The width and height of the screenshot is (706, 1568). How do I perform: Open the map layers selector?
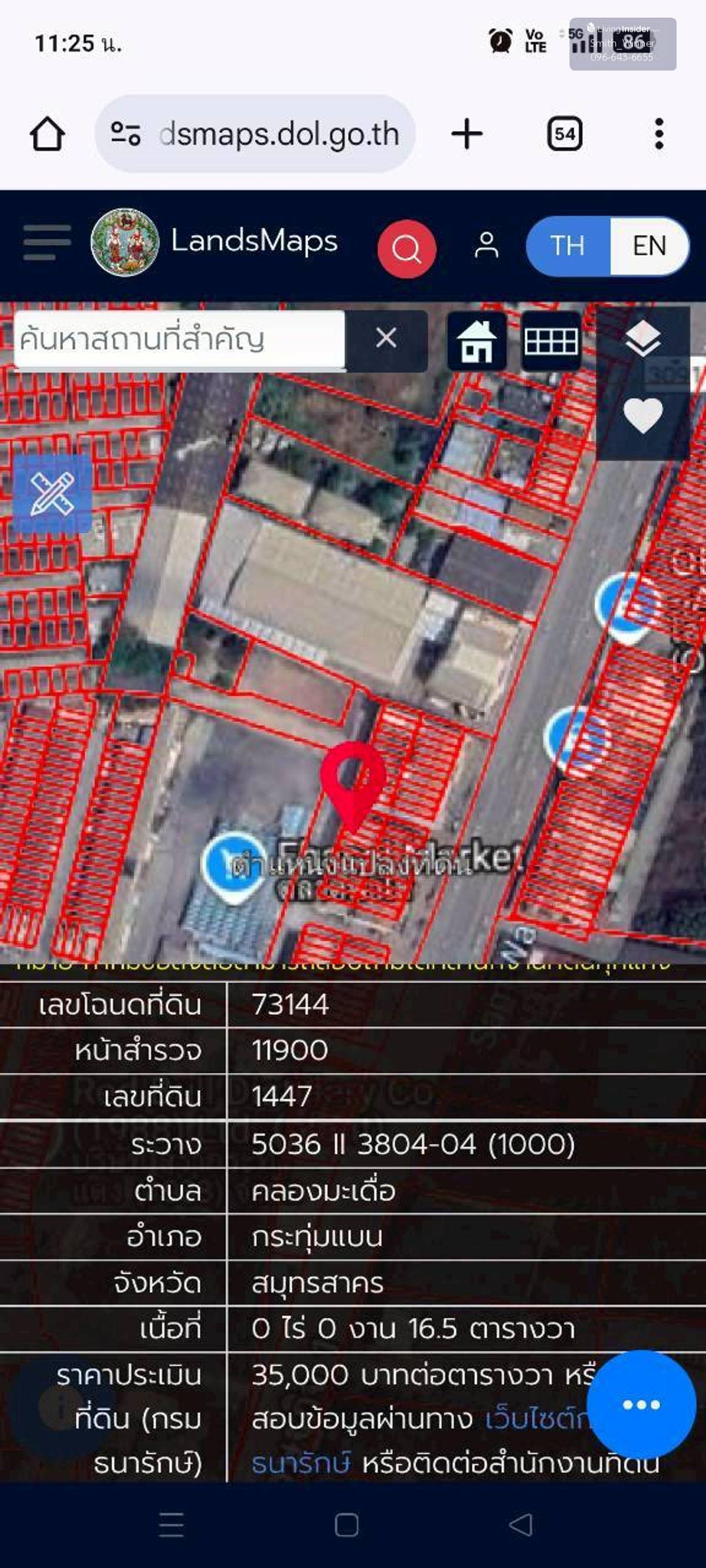[x=642, y=339]
